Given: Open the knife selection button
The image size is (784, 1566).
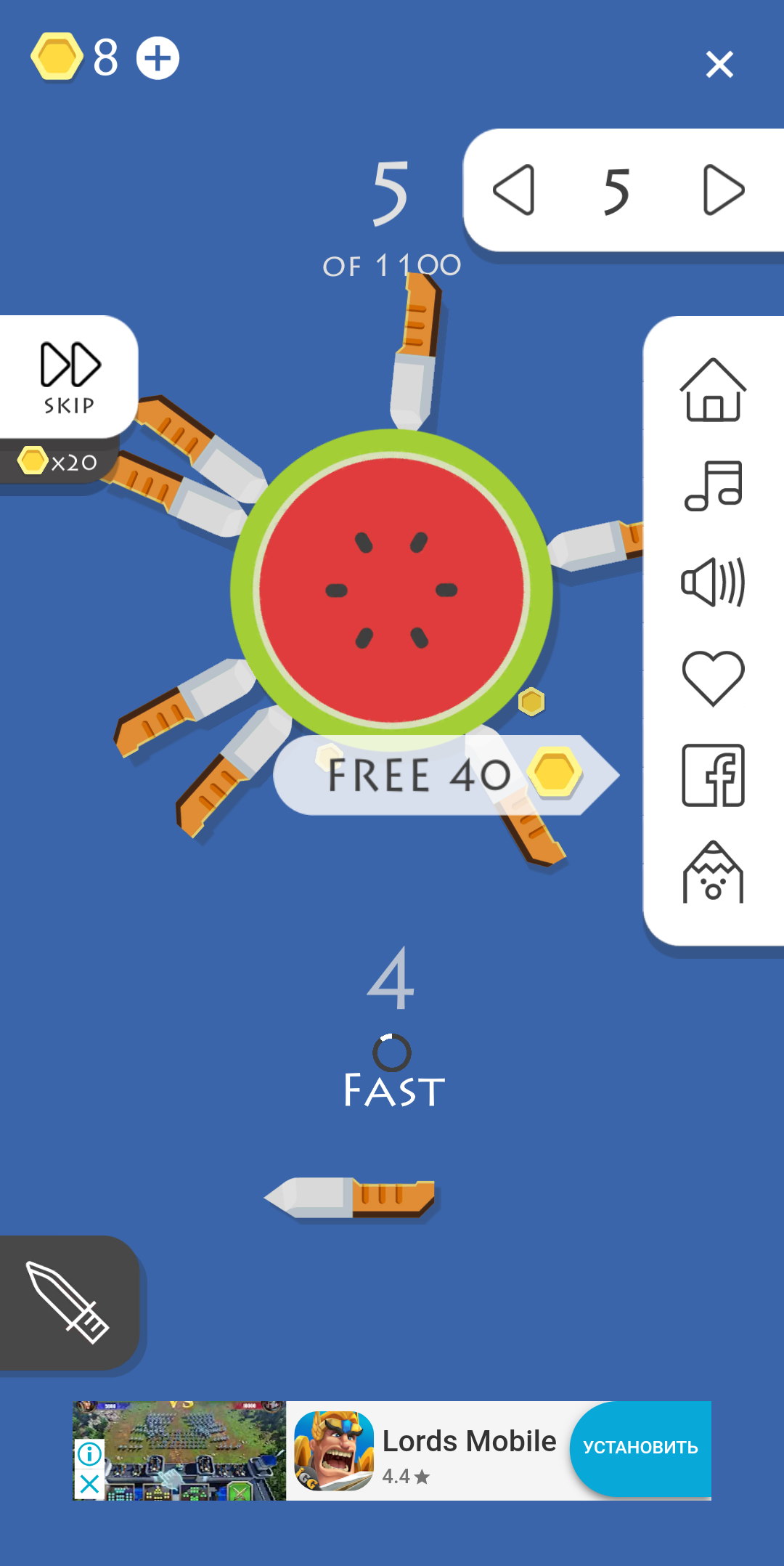Looking at the screenshot, I should tap(68, 1302).
